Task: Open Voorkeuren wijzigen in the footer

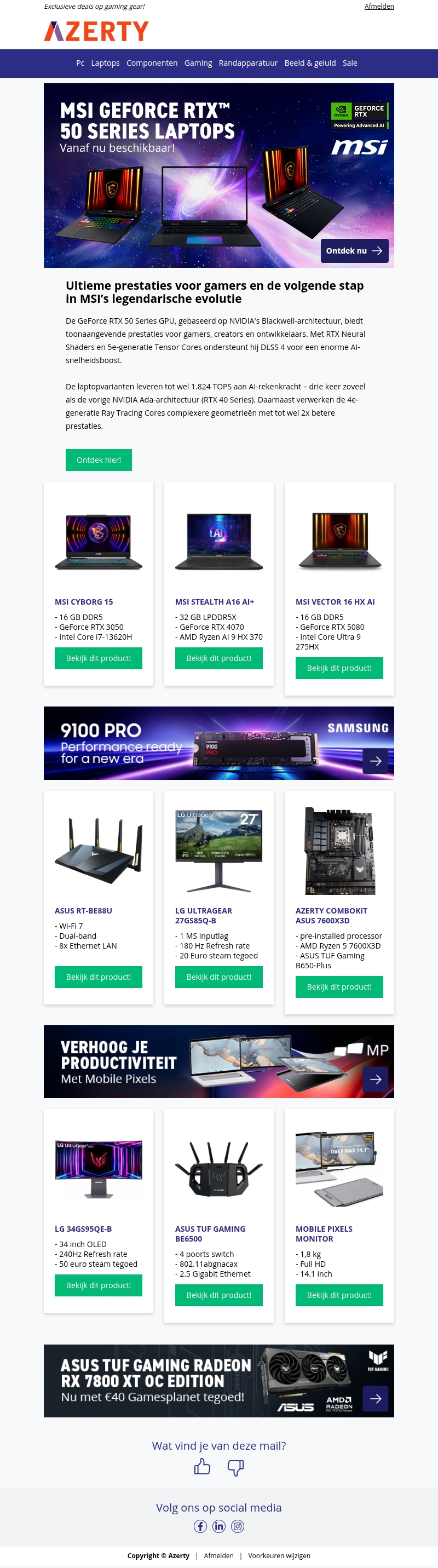Action: tap(279, 1555)
